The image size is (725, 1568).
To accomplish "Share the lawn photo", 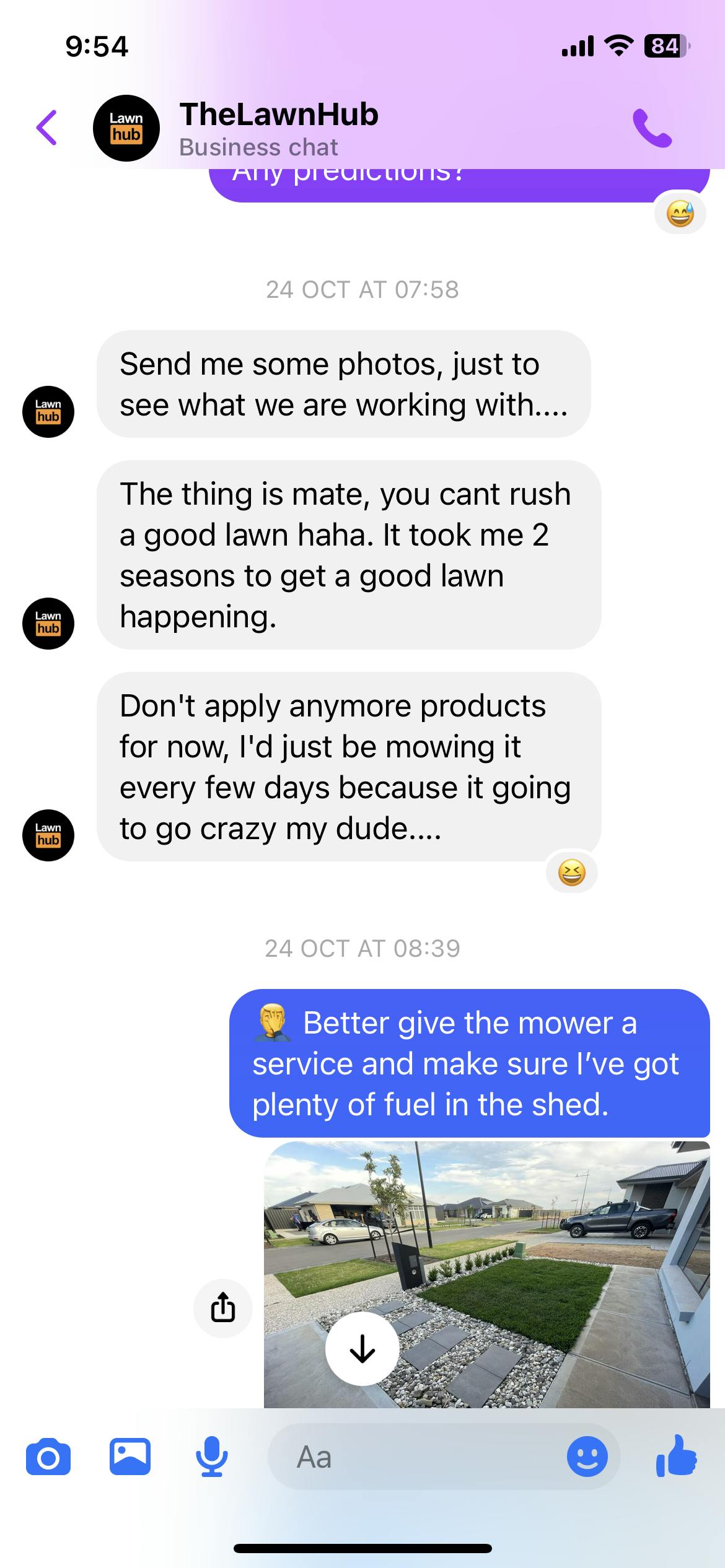I will pos(223,1308).
